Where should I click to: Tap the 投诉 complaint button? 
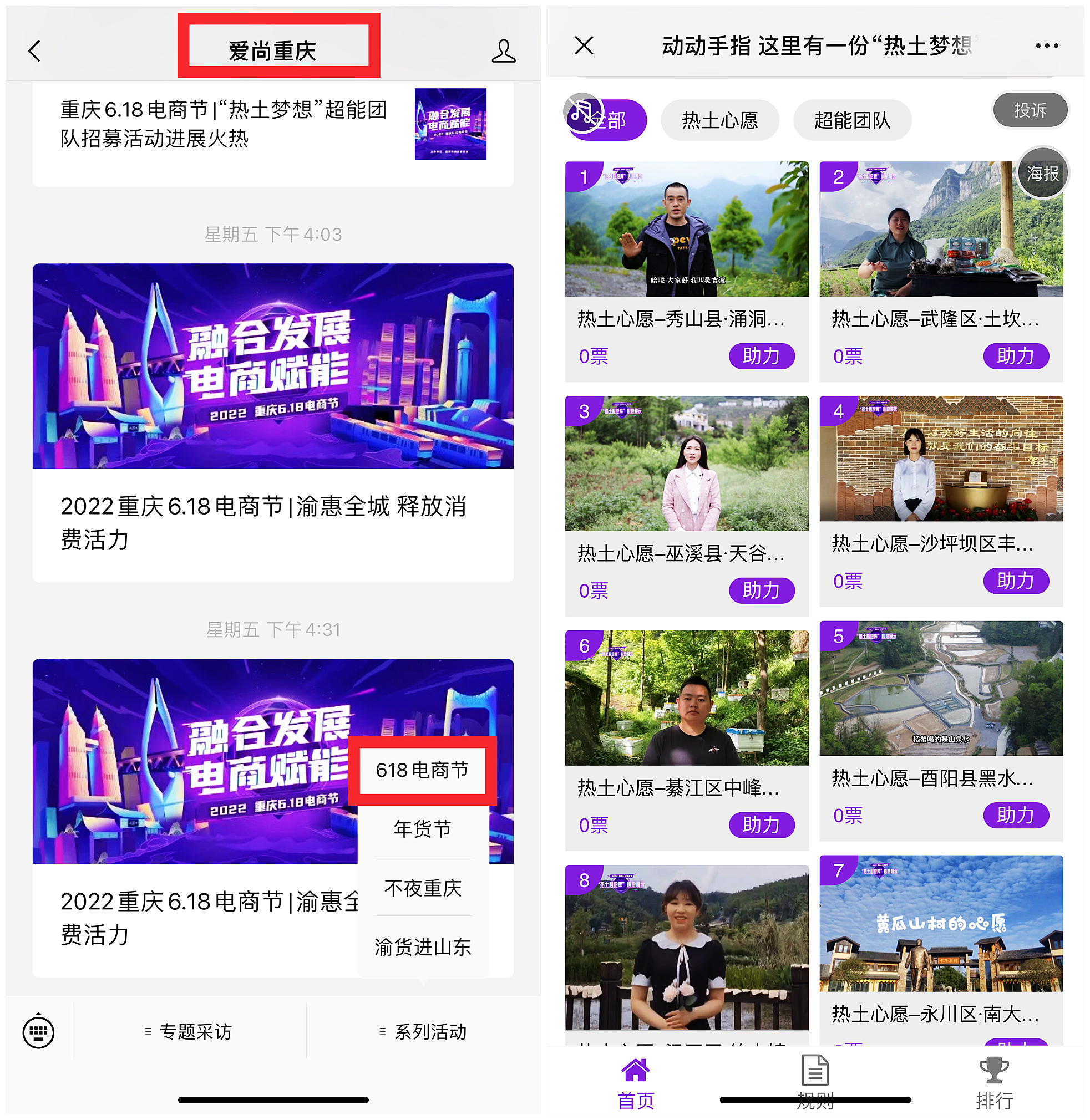[1030, 110]
